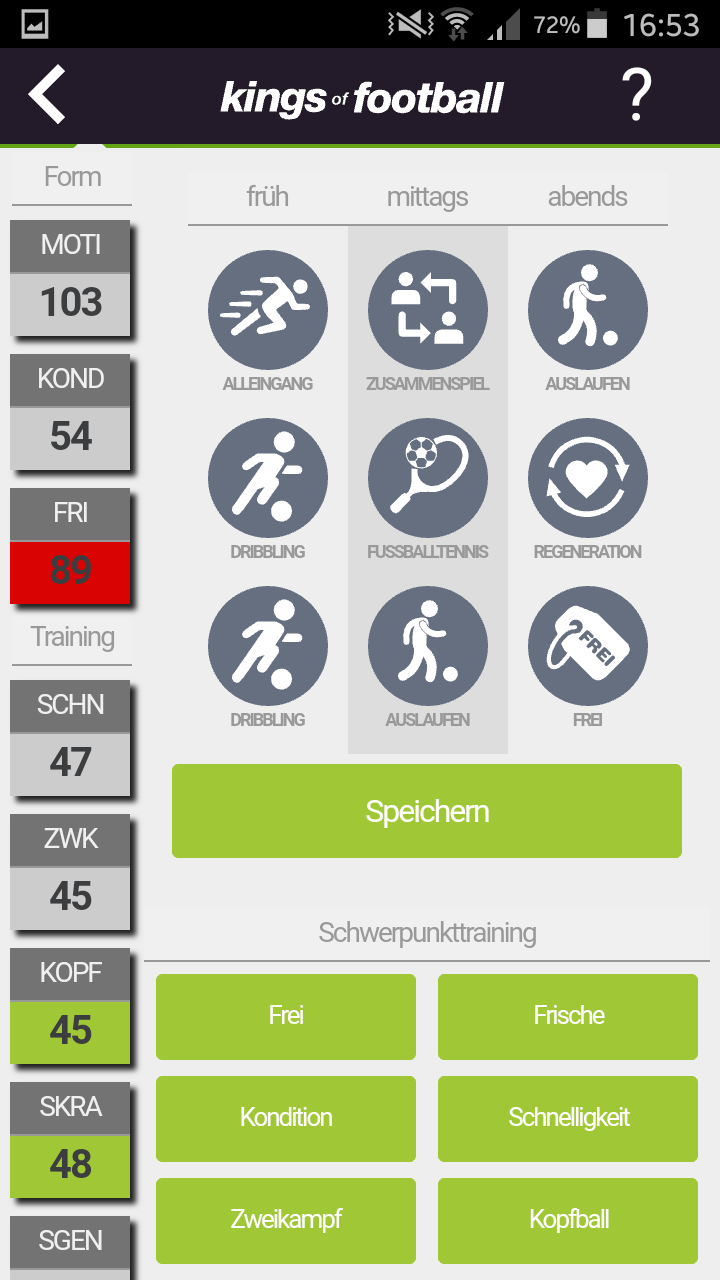Select the abends column header
This screenshot has height=1280, width=720.
(587, 197)
